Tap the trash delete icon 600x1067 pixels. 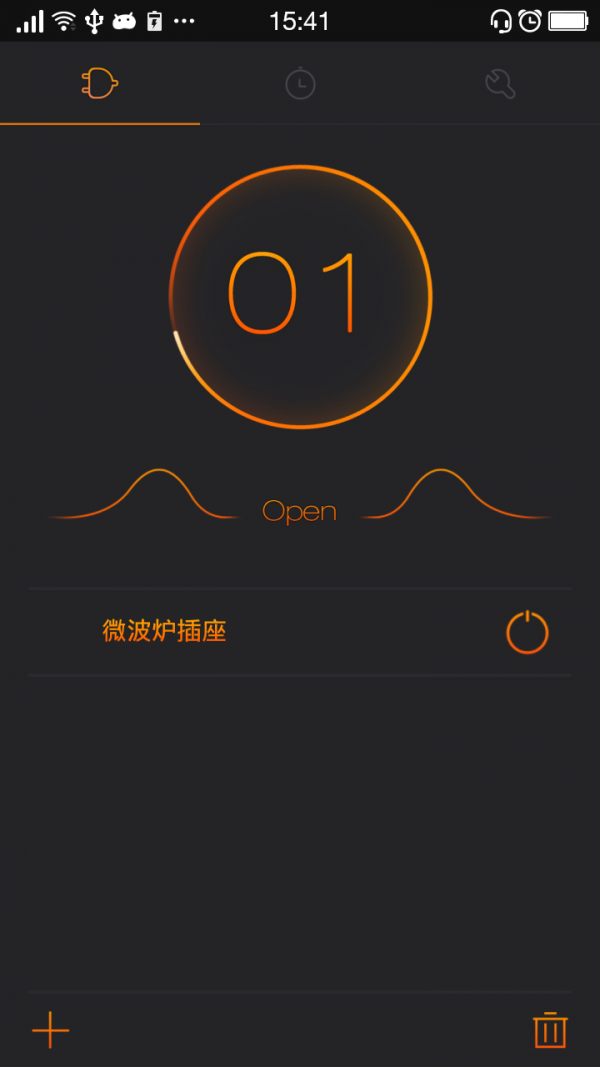(550, 1030)
